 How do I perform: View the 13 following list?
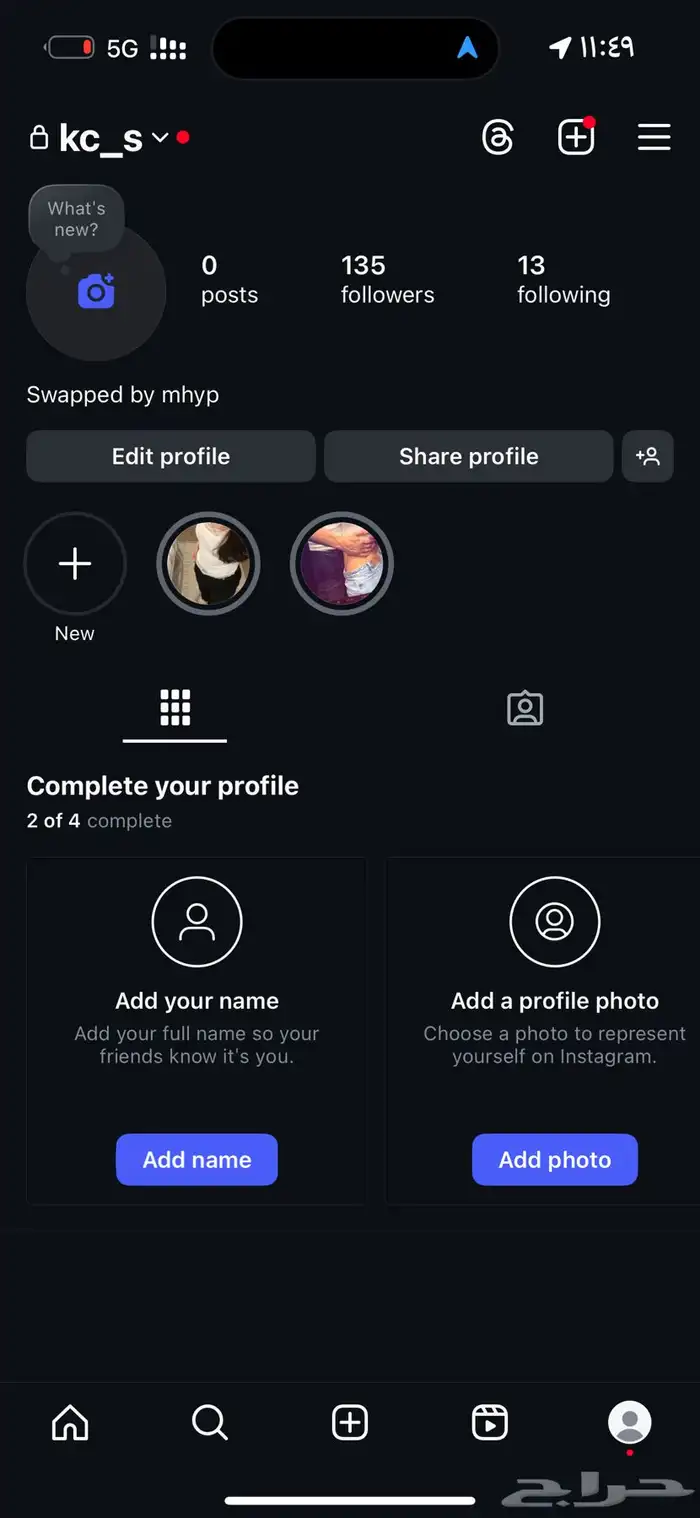[563, 279]
